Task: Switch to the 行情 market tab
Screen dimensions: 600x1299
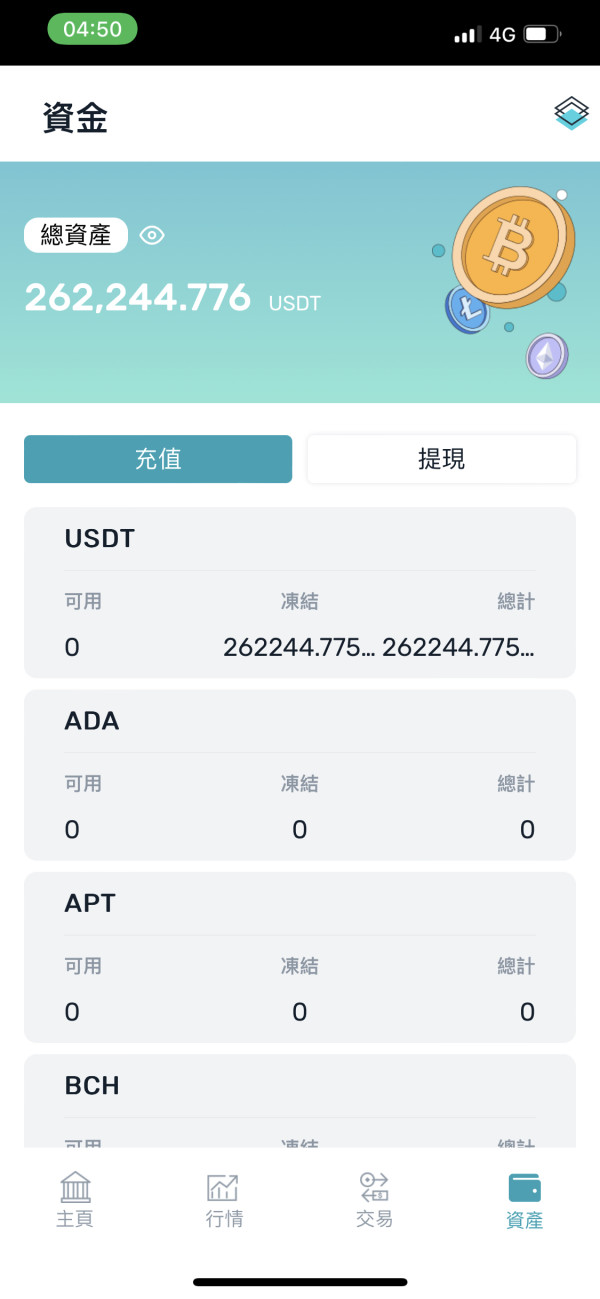Action: click(224, 1201)
